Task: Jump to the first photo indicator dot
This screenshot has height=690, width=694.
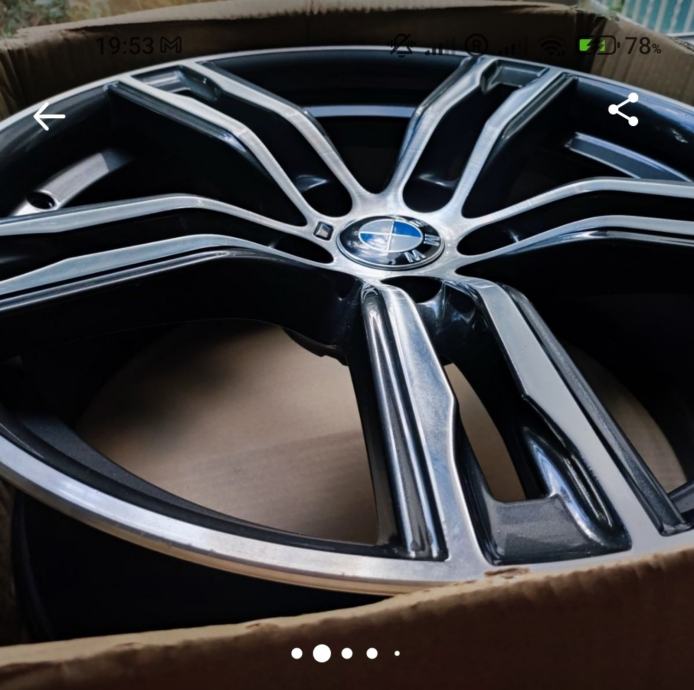Action: 297,653
